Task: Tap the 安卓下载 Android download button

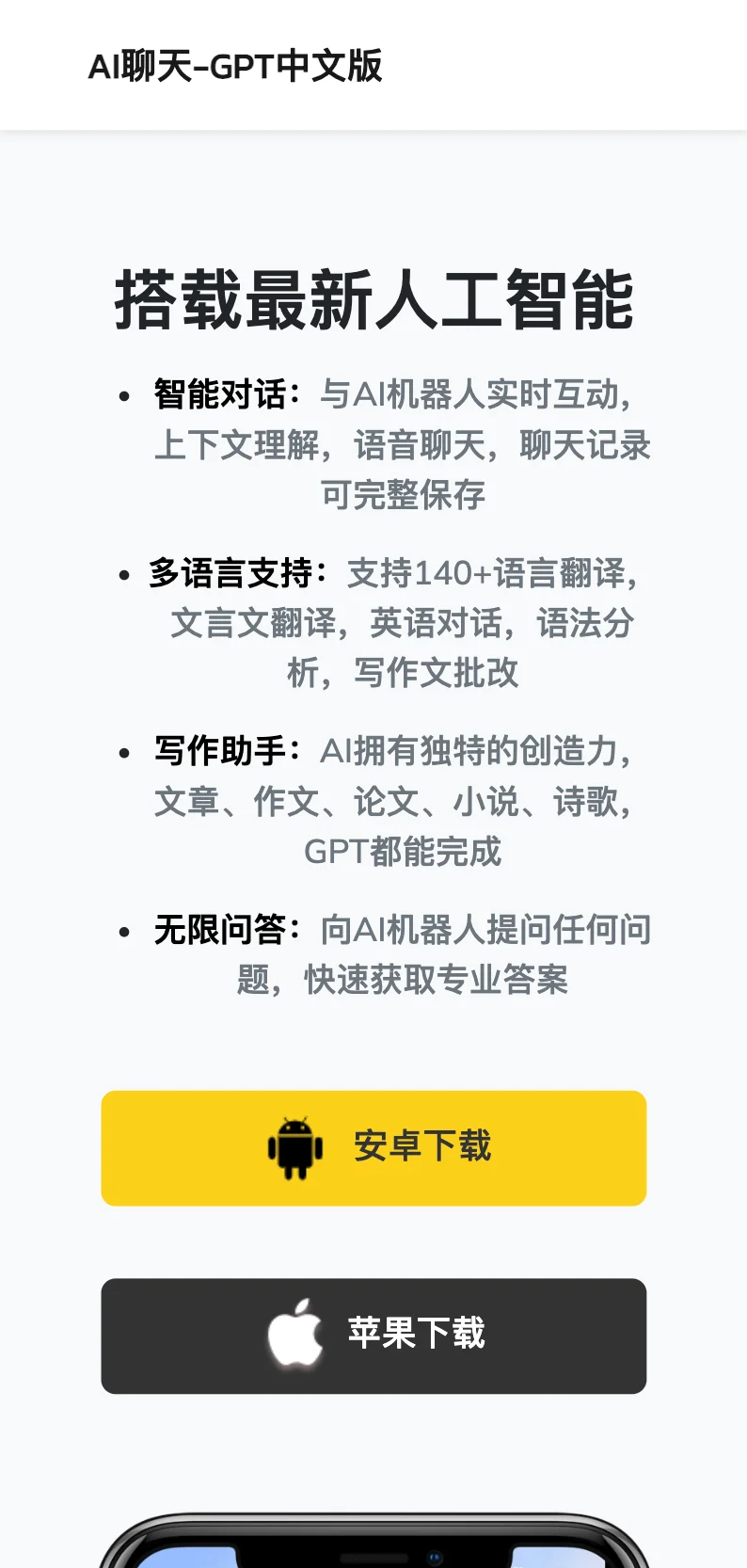Action: point(373,1147)
